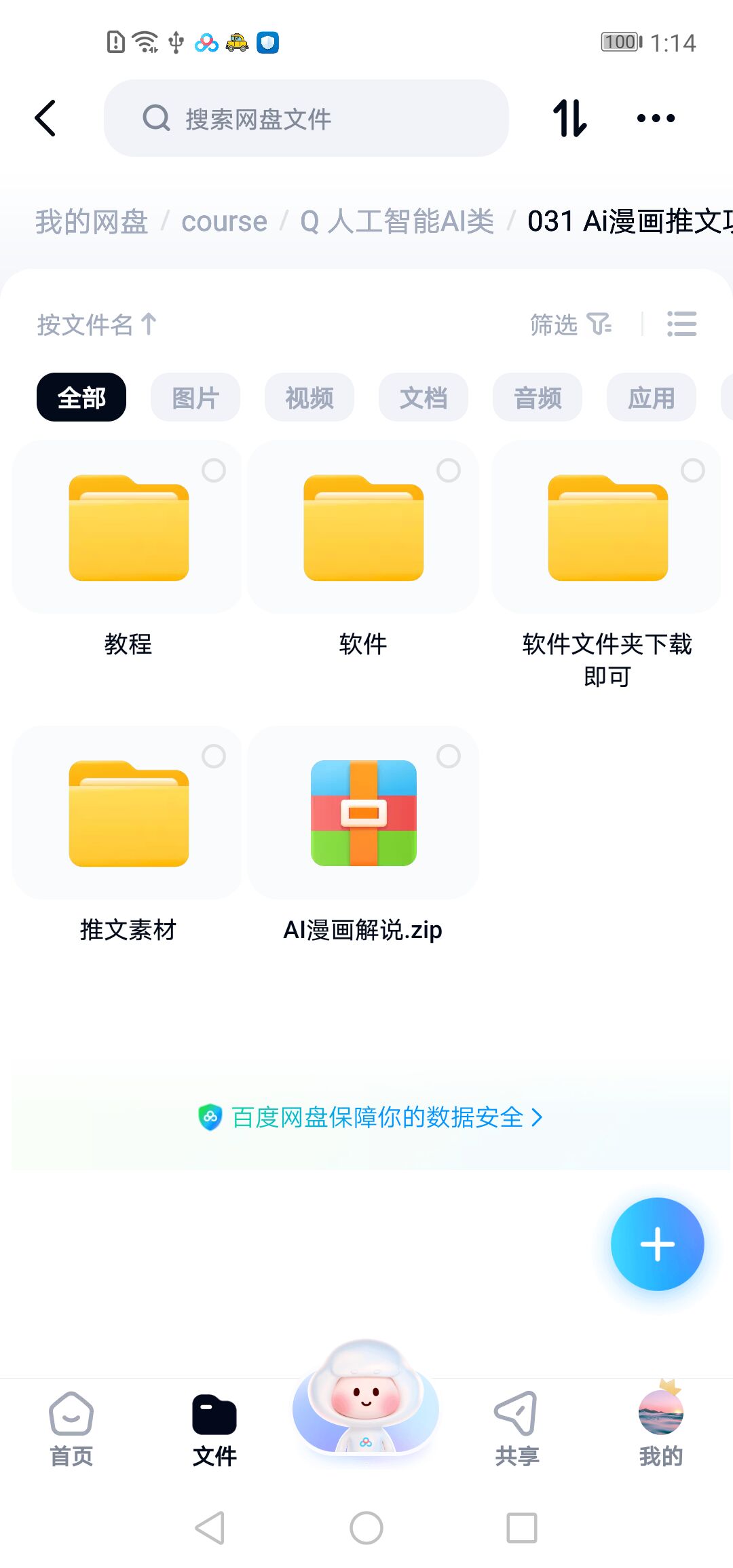Open the 搜索网盘文件 search box
This screenshot has height=1568, width=733.
point(305,119)
